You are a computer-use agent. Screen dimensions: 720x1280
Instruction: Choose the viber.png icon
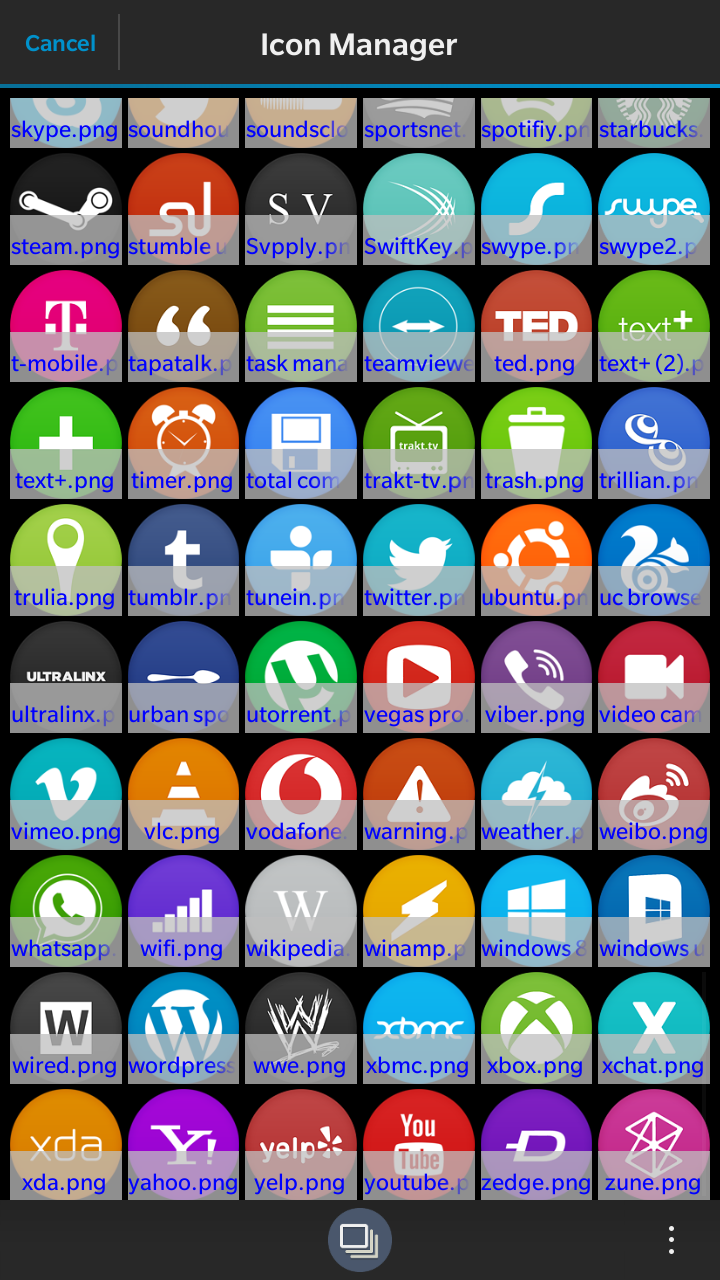click(536, 676)
